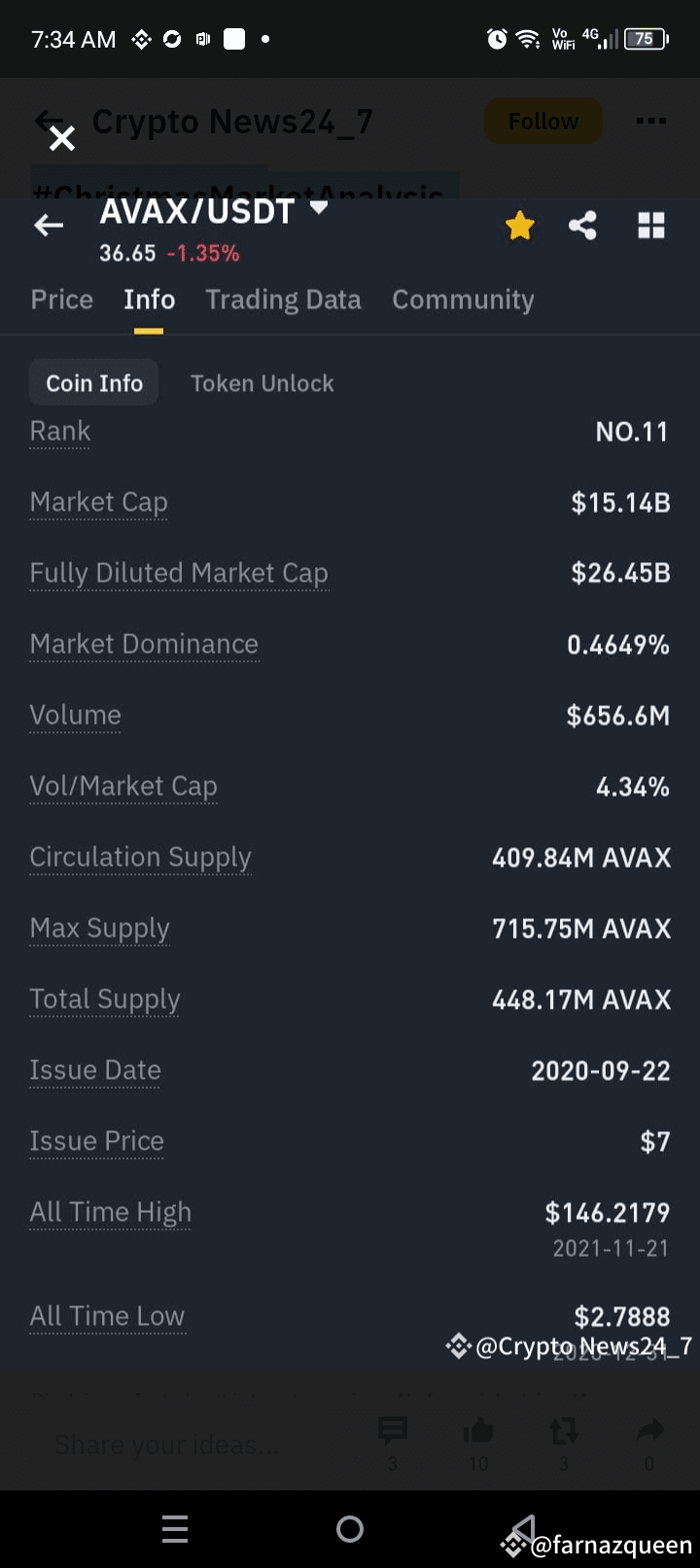Open the three-dot overflow menu
Viewport: 700px width, 1568px height.
coord(650,121)
